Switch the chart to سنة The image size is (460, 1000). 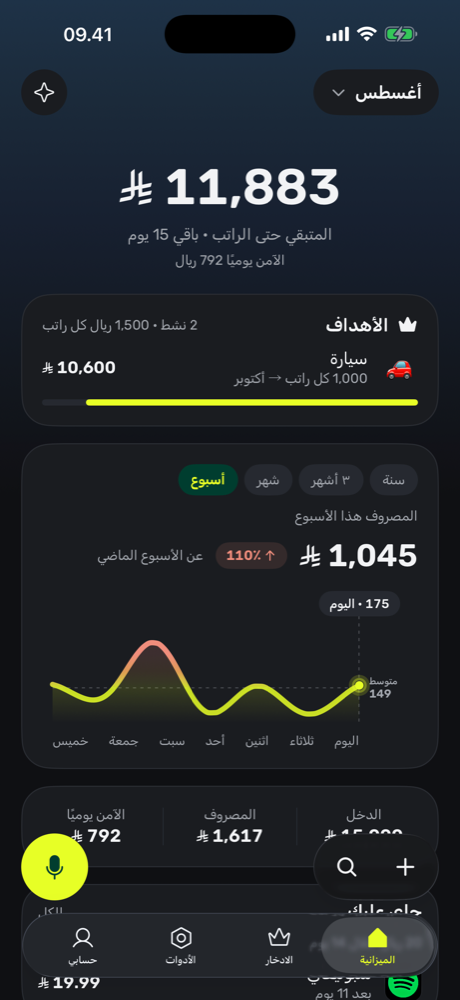click(394, 480)
